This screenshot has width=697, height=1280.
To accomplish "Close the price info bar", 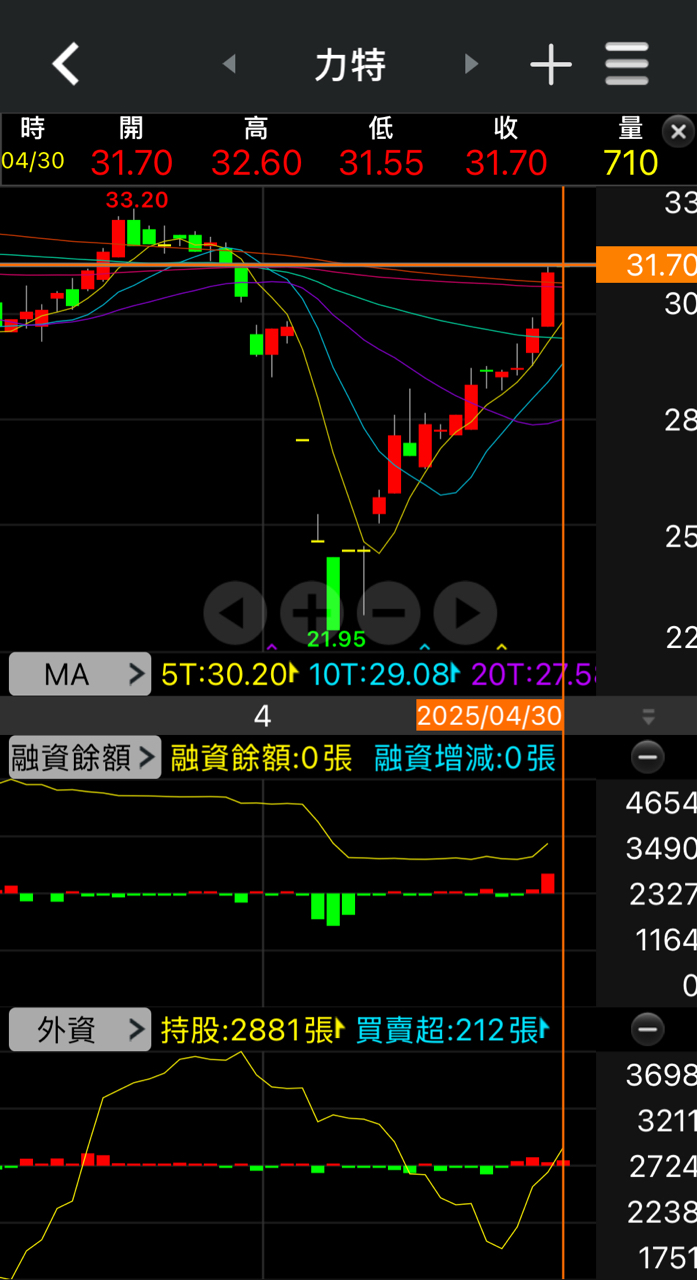I will tap(678, 131).
